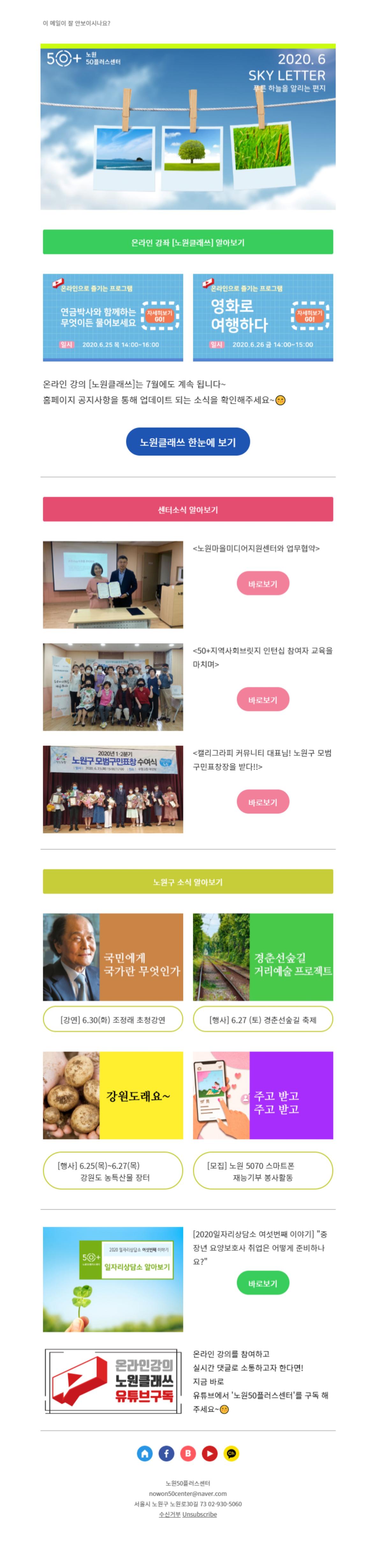Viewport: 373px width, 1568px height.
Task: Open 바로보기 for 50+지역사회브릿지 인턴십 교육
Action: coord(262,699)
